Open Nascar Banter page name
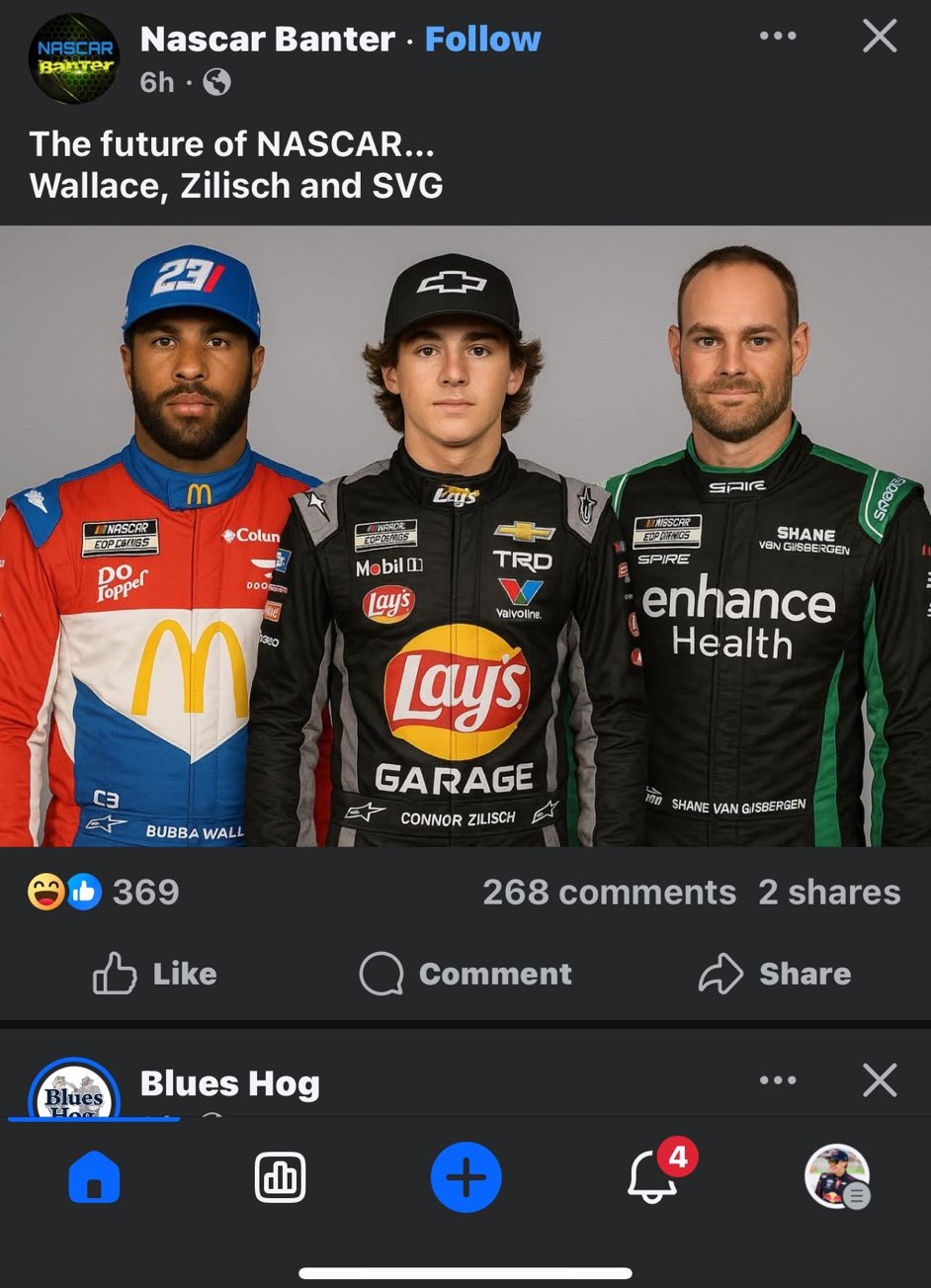Viewport: 931px width, 1288px height. 268,40
